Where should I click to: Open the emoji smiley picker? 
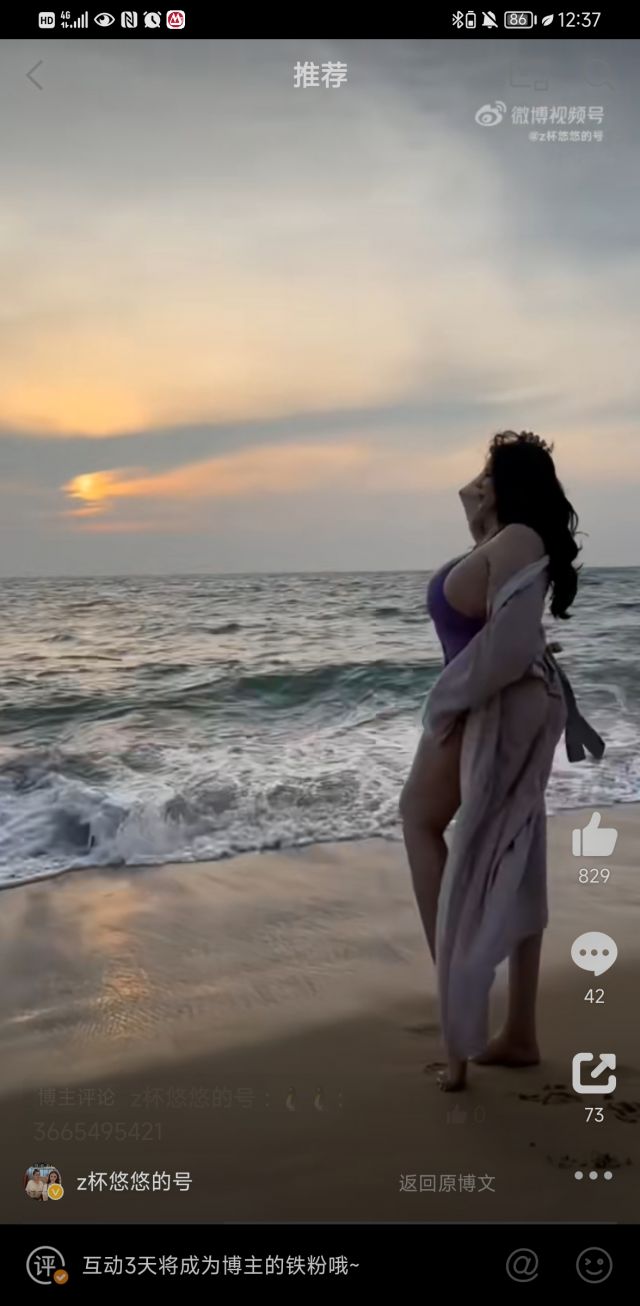click(x=594, y=1265)
